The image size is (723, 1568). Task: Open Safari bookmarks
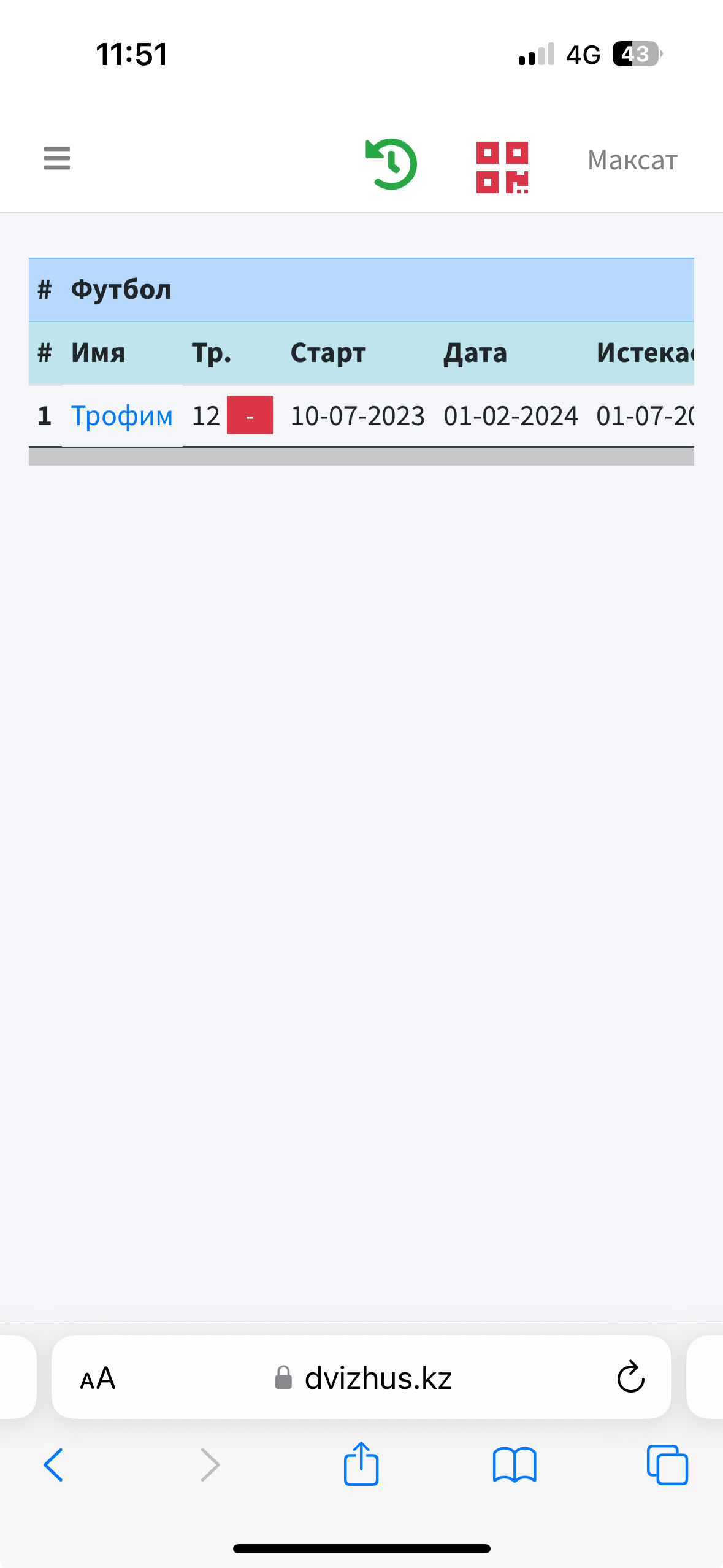tap(515, 1465)
